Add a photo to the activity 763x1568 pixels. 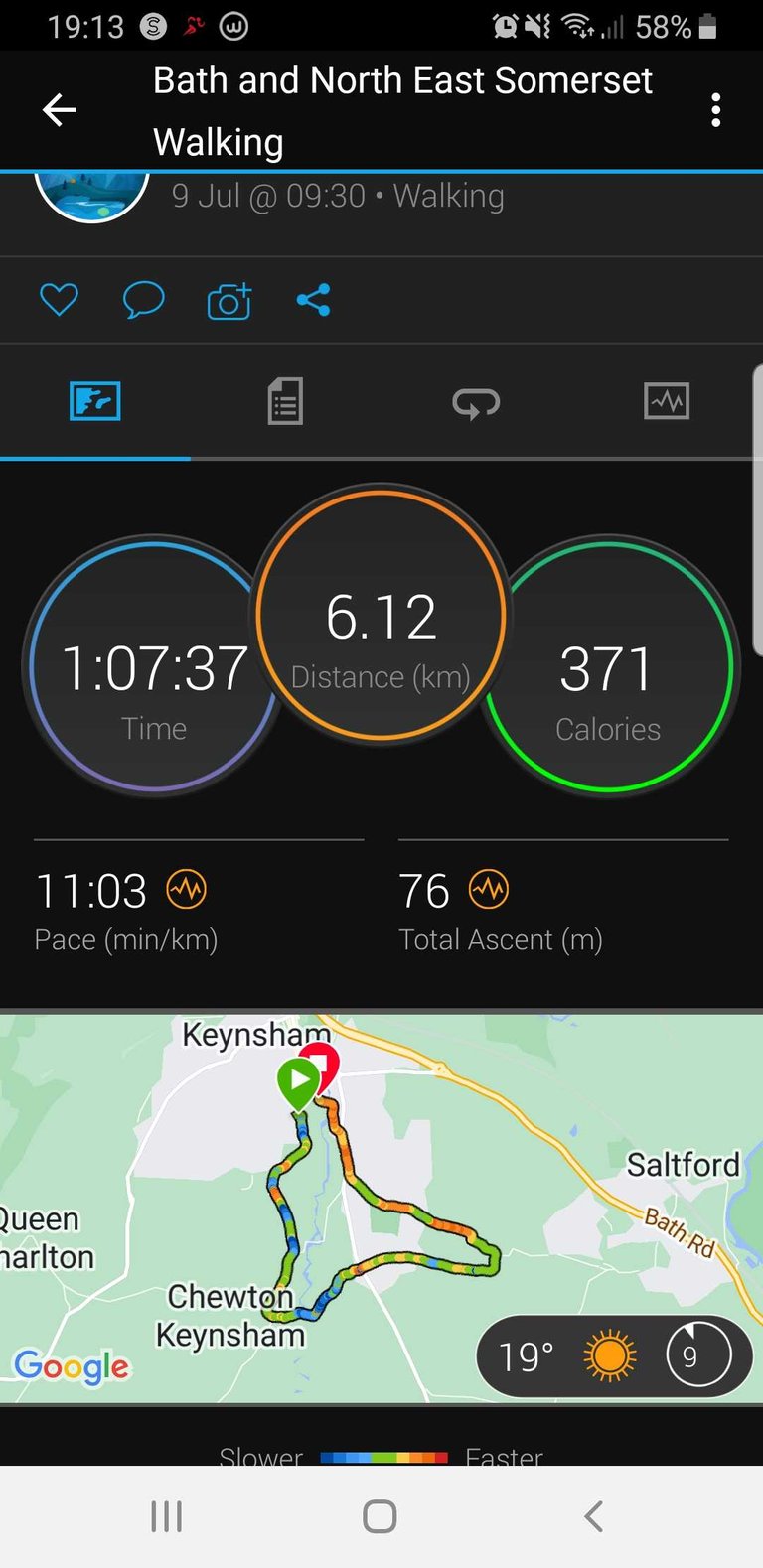pyautogui.click(x=229, y=300)
